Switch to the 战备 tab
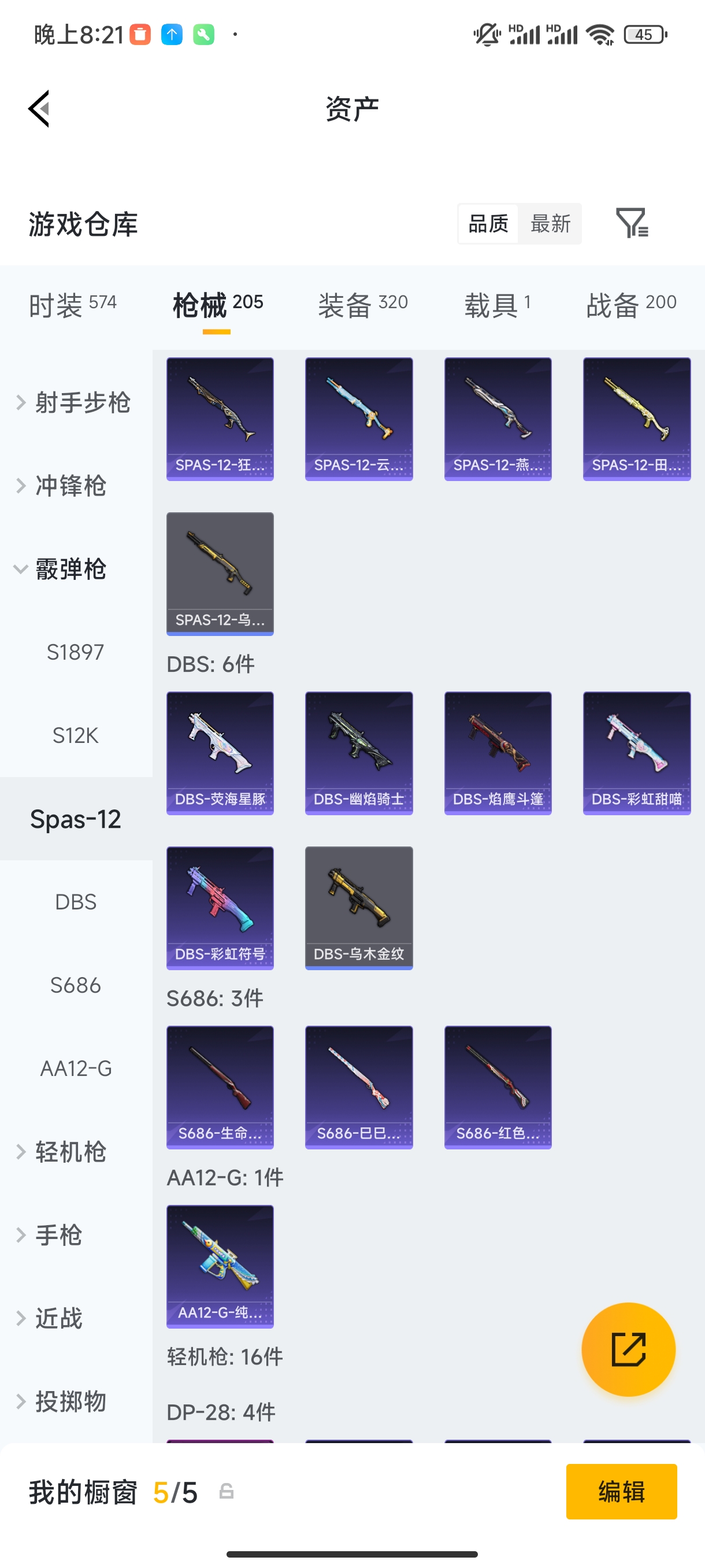This screenshot has width=705, height=1568. tap(630, 304)
